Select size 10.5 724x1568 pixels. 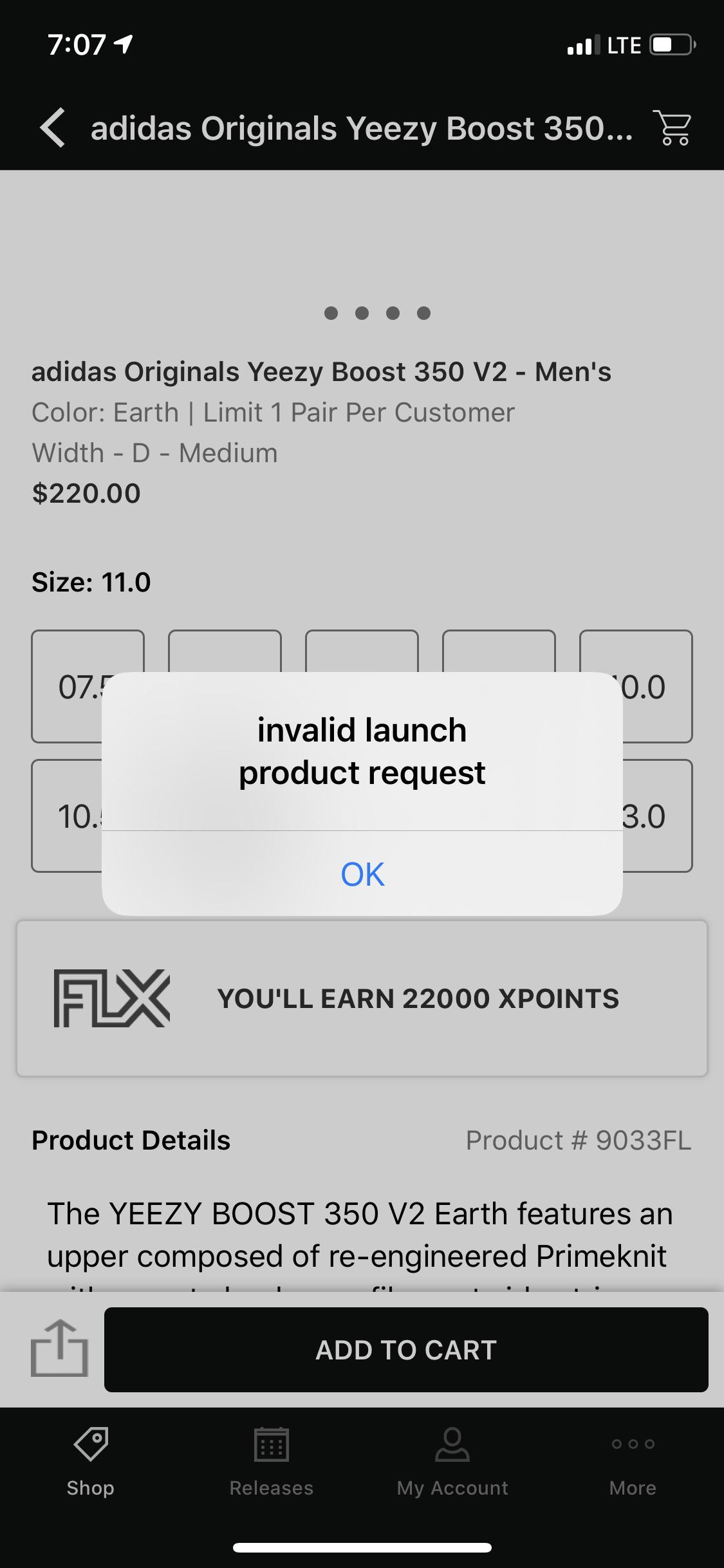click(x=88, y=816)
